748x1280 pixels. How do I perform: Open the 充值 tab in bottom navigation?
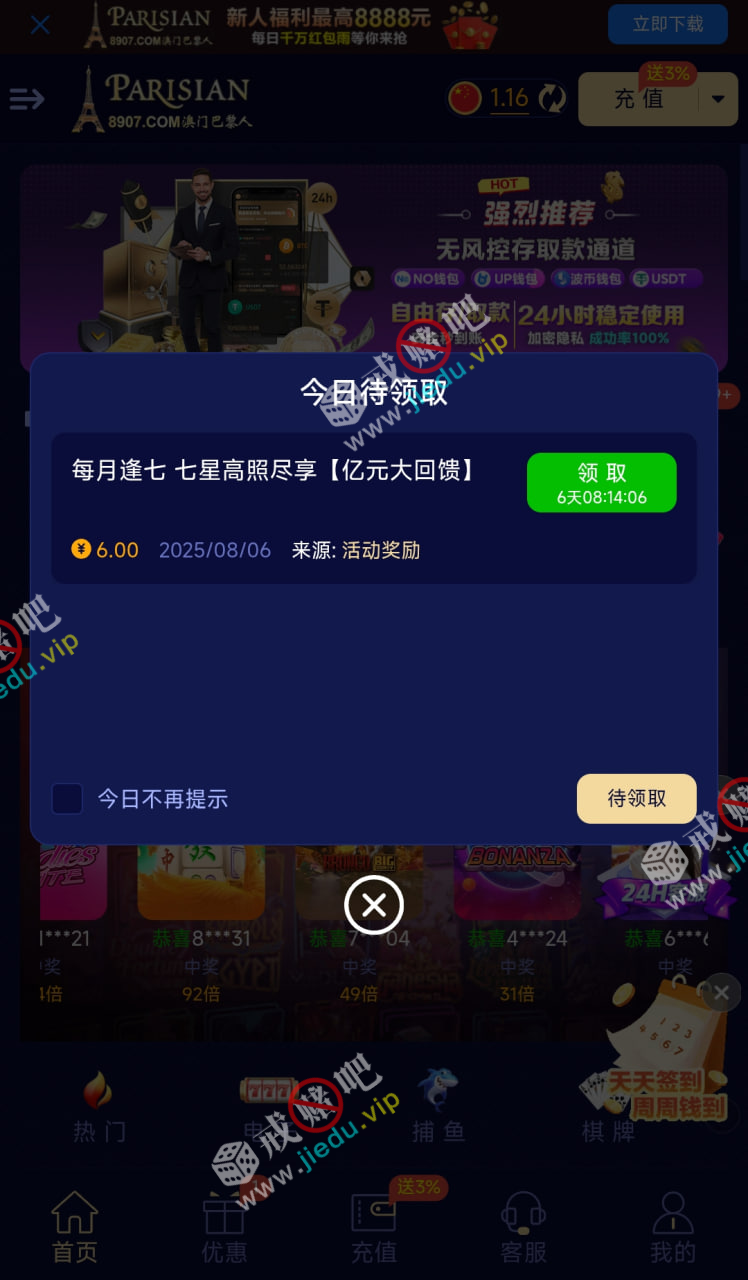pos(374,1228)
